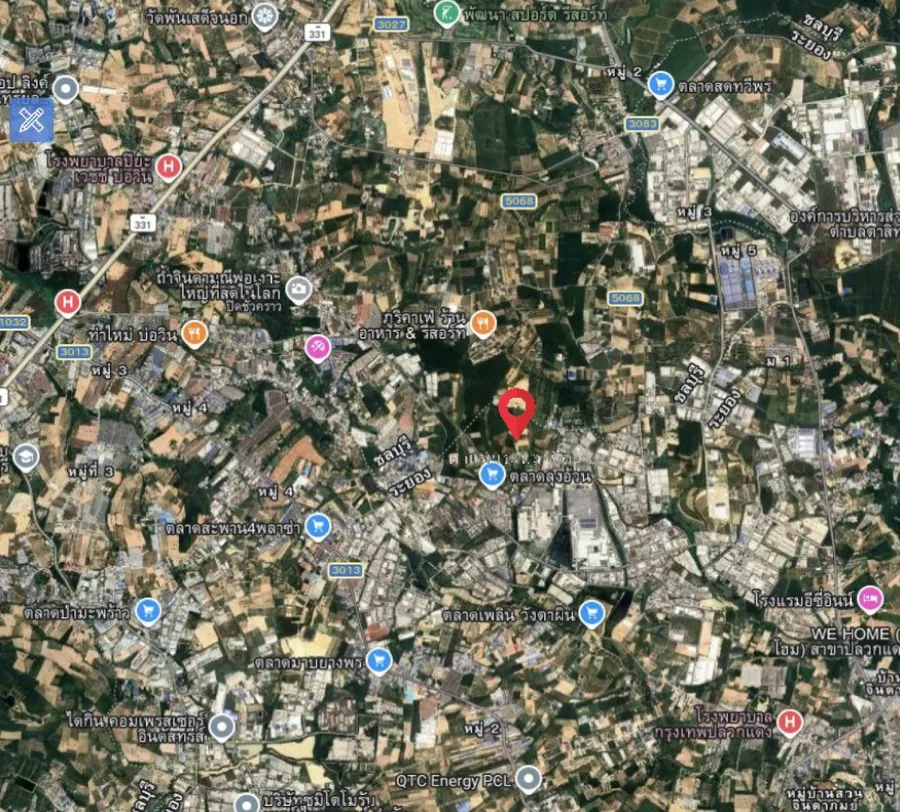Select the ท่าใหม่ บ่อวิน restaurant marker
This screenshot has height=812, width=900.
point(195,335)
